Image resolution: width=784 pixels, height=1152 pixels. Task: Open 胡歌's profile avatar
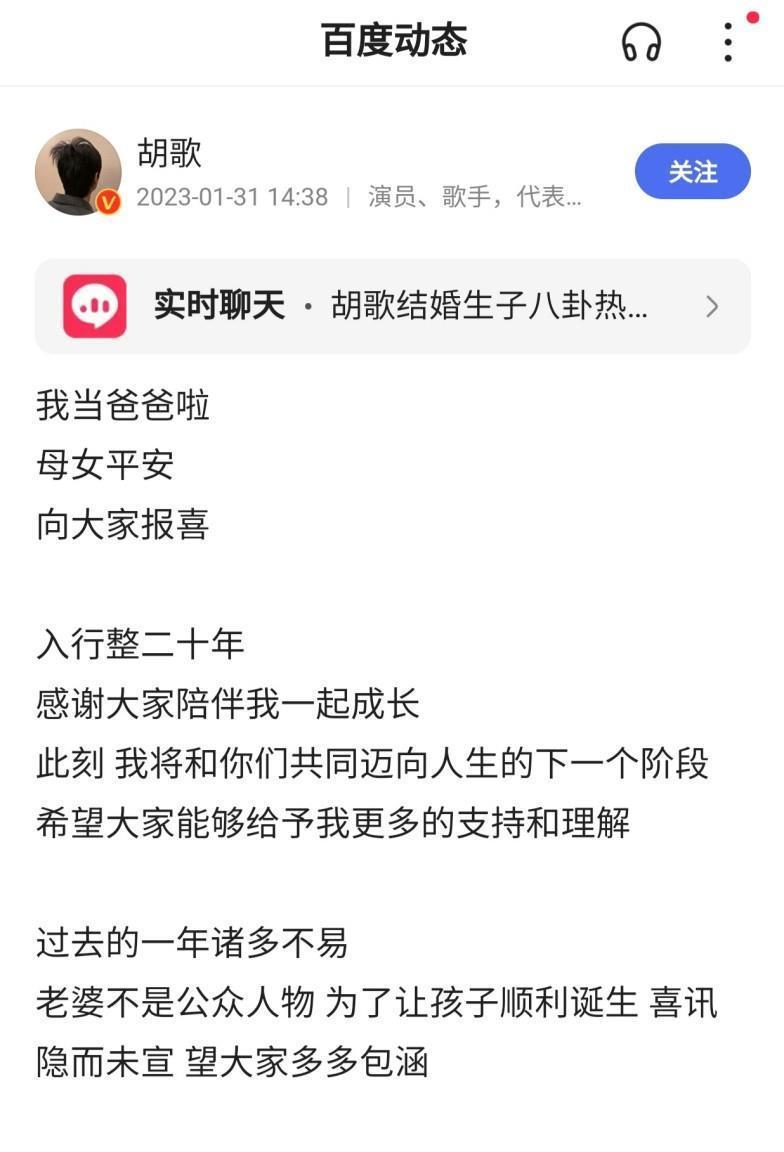tap(78, 171)
